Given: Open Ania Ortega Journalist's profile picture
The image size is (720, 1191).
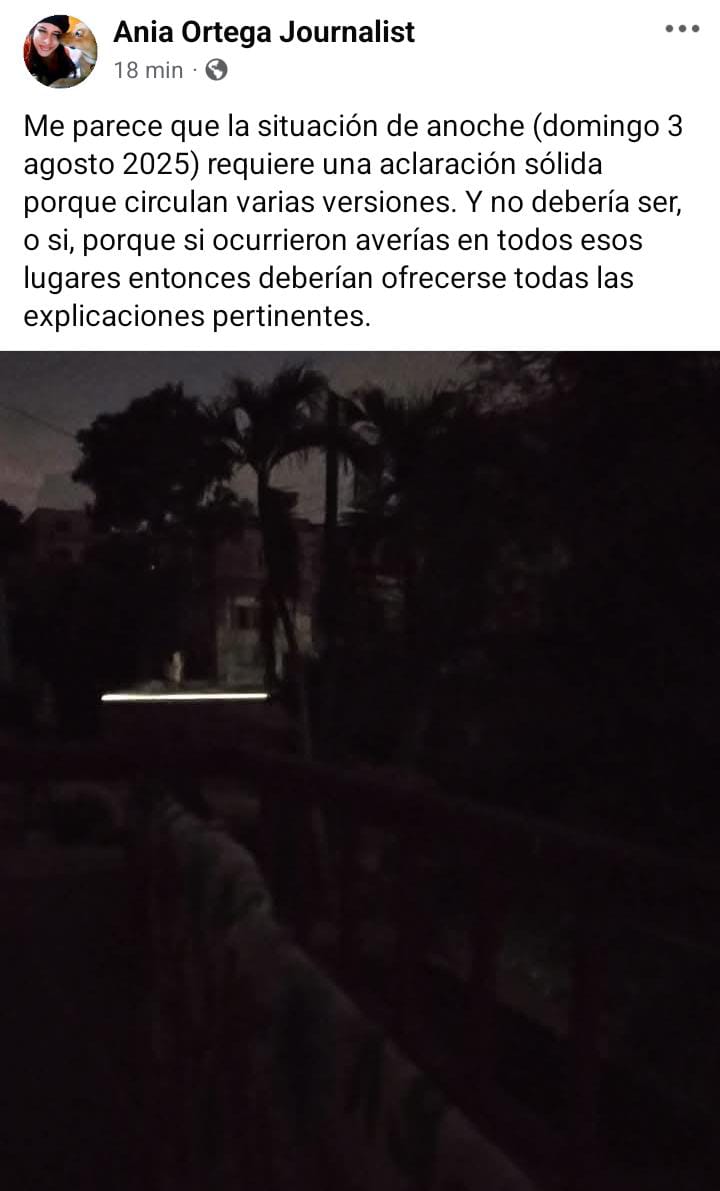Looking at the screenshot, I should click(x=60, y=52).
